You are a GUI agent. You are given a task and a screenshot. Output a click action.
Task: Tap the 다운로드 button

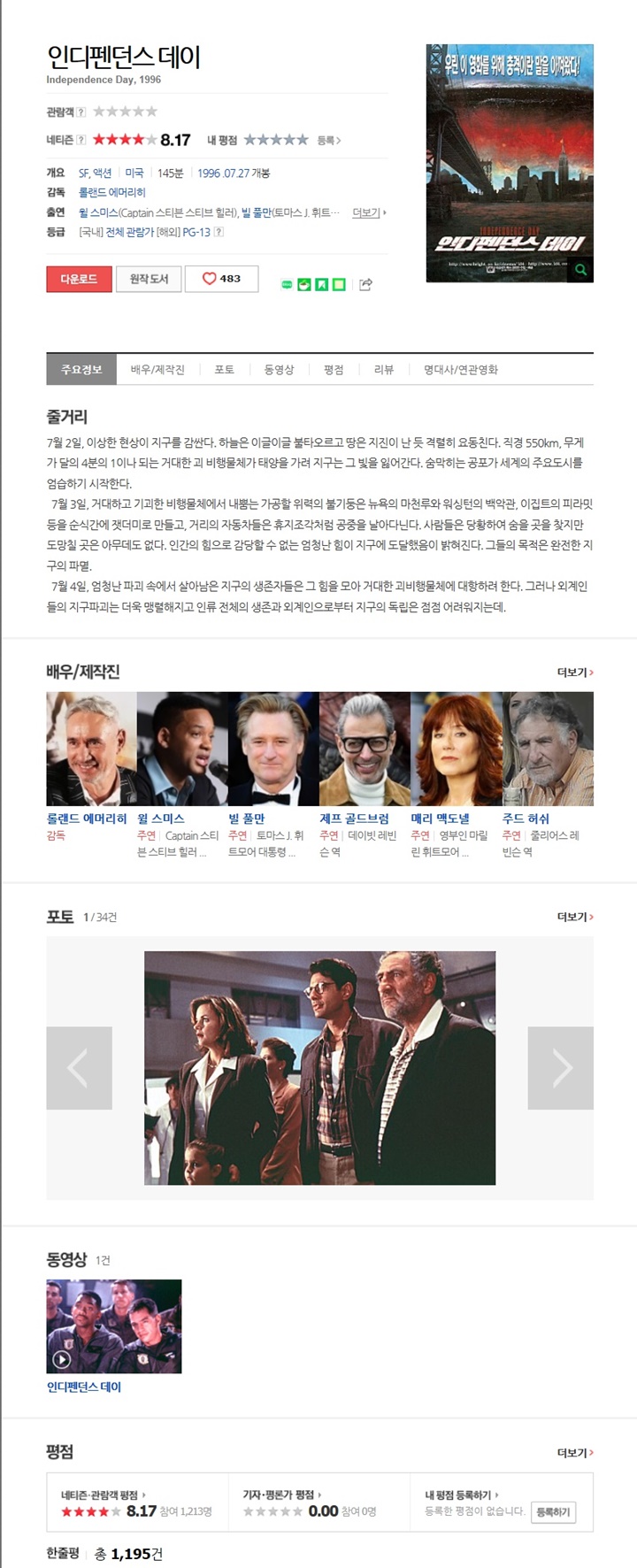tap(79, 279)
